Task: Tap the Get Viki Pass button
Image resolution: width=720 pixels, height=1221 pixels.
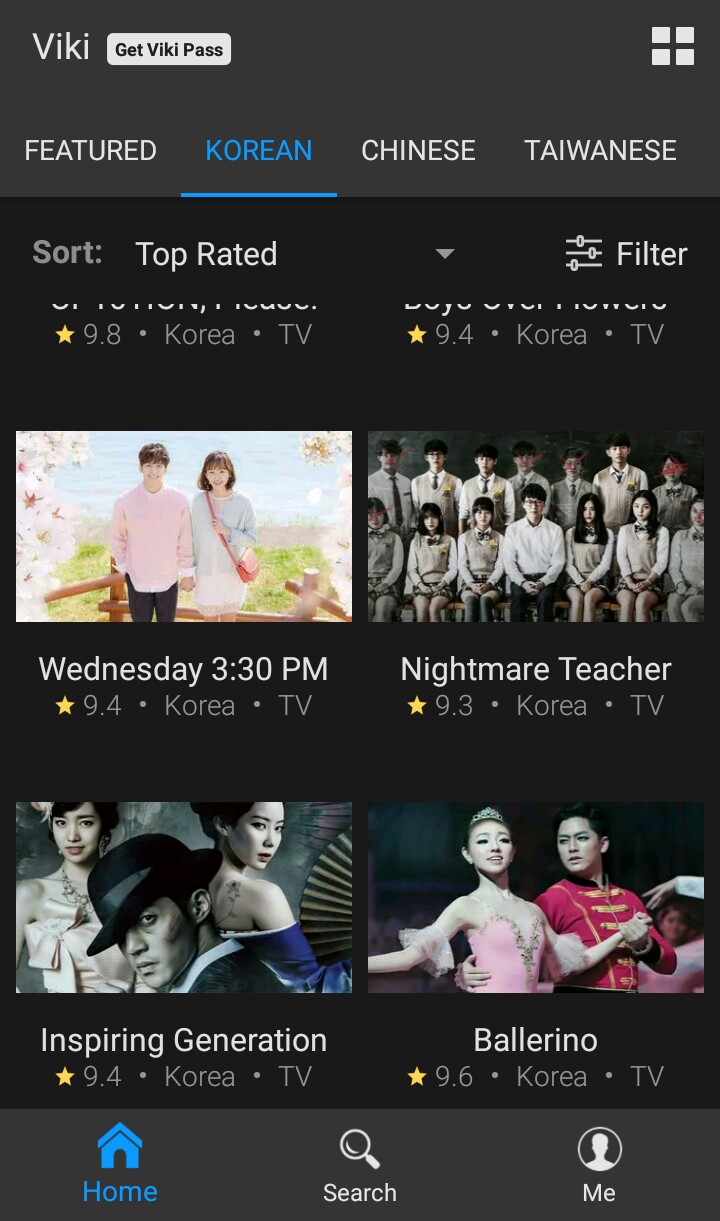Action: pyautogui.click(x=169, y=49)
